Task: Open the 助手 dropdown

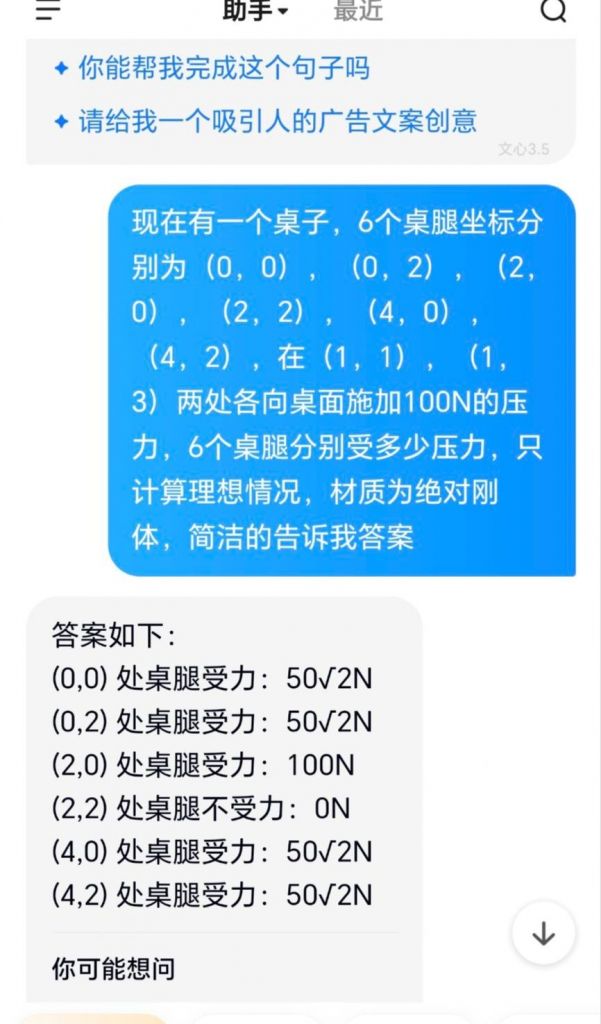Action: pos(255,10)
